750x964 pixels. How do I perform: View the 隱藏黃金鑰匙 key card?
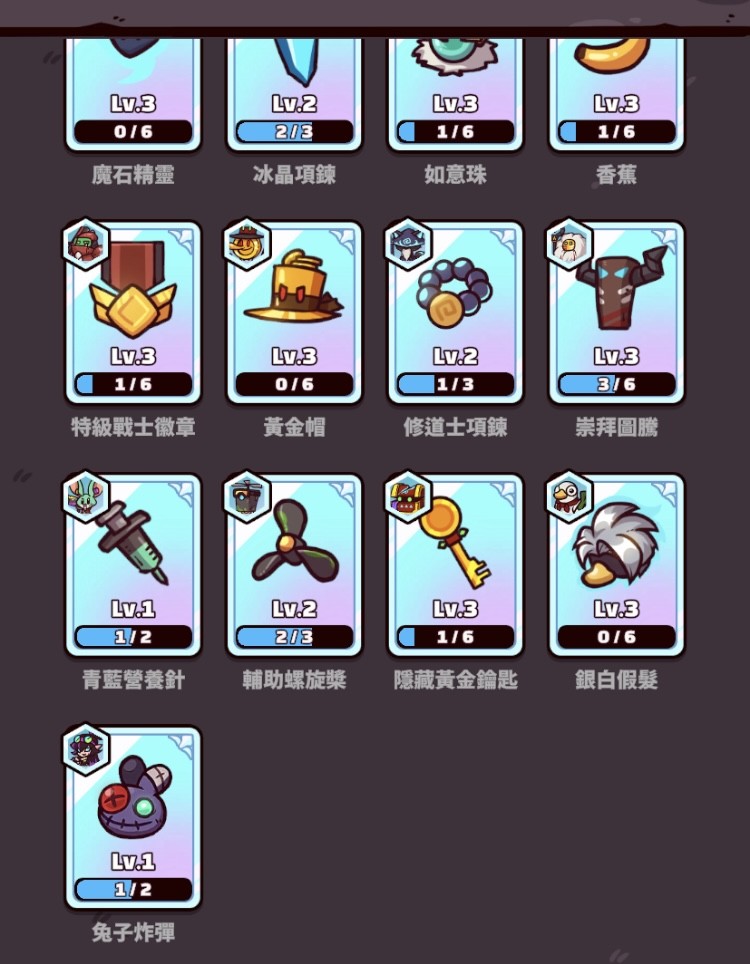(455, 565)
